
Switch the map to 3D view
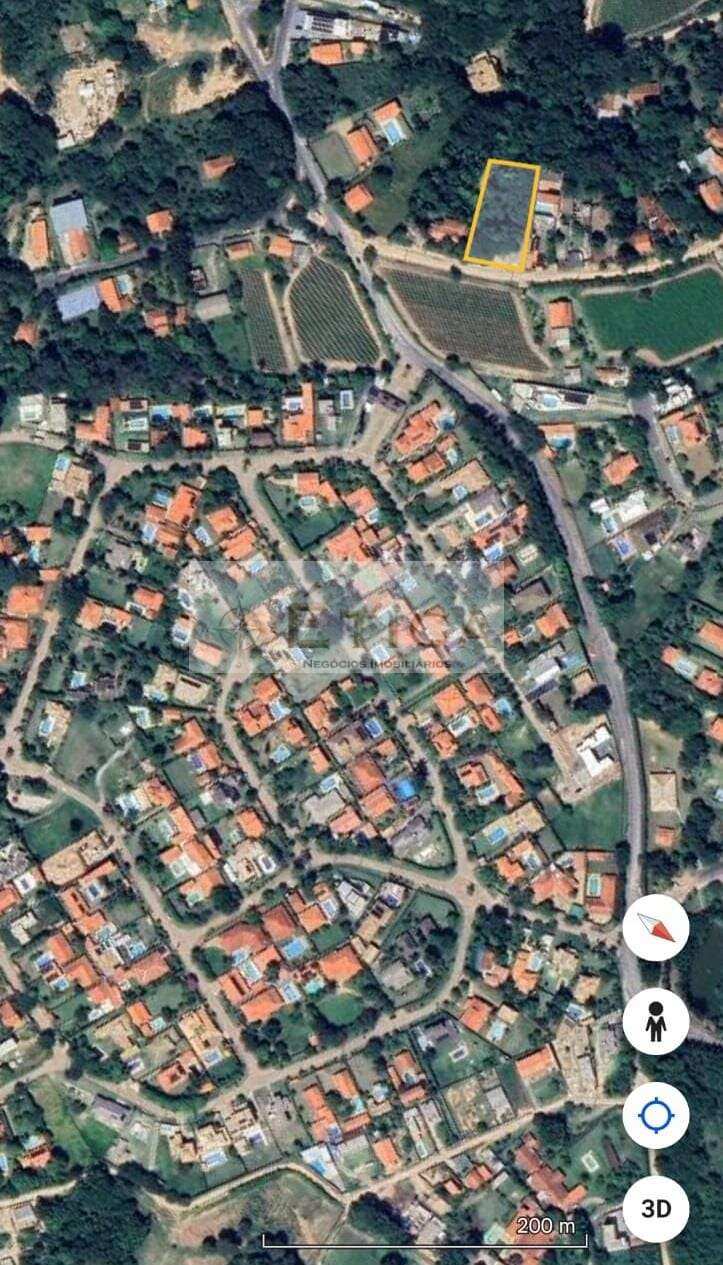656,1208
